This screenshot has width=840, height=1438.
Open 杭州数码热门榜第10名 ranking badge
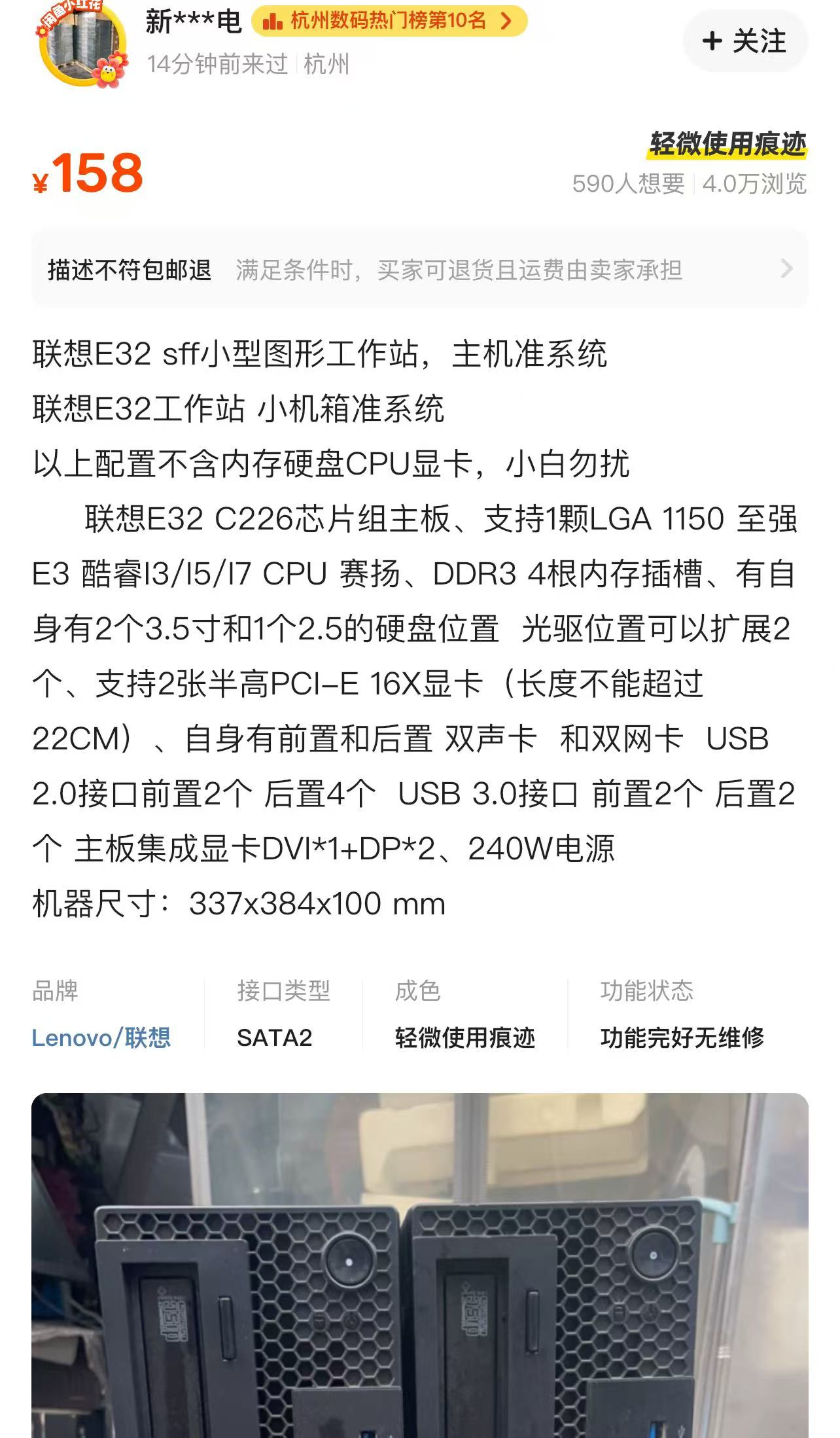[389, 21]
